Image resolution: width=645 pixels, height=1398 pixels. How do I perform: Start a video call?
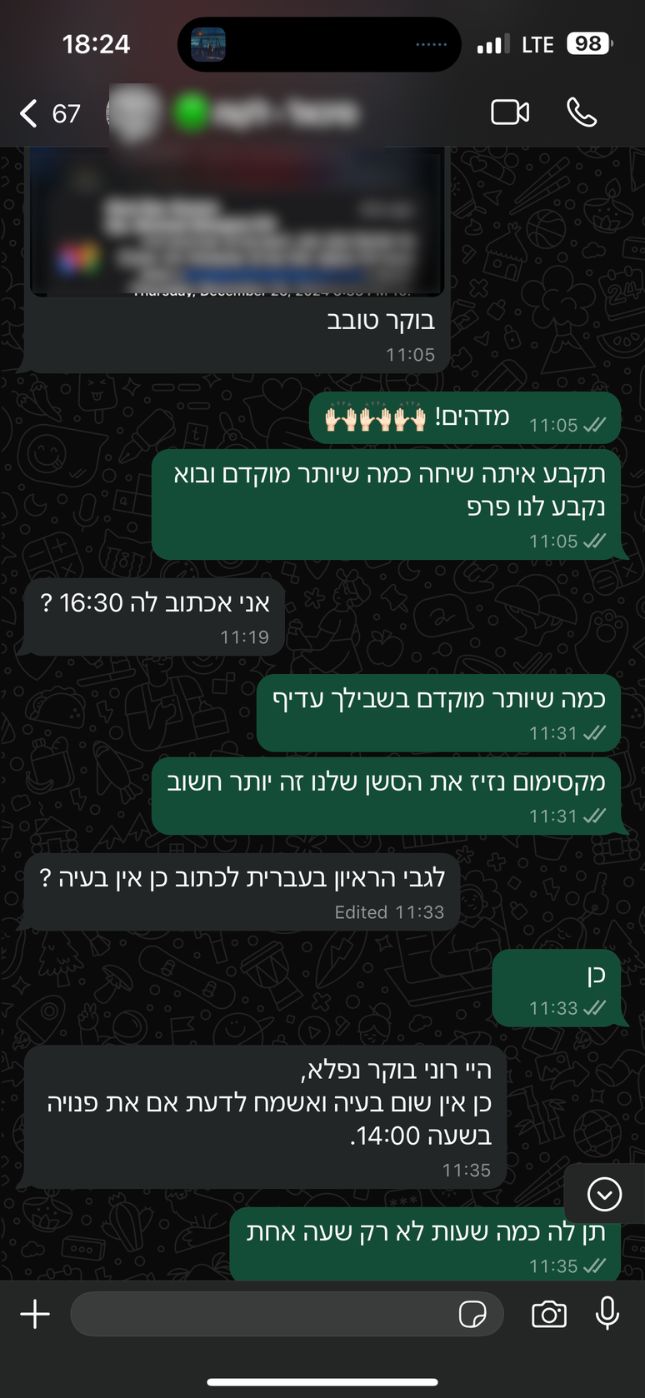pyautogui.click(x=510, y=112)
